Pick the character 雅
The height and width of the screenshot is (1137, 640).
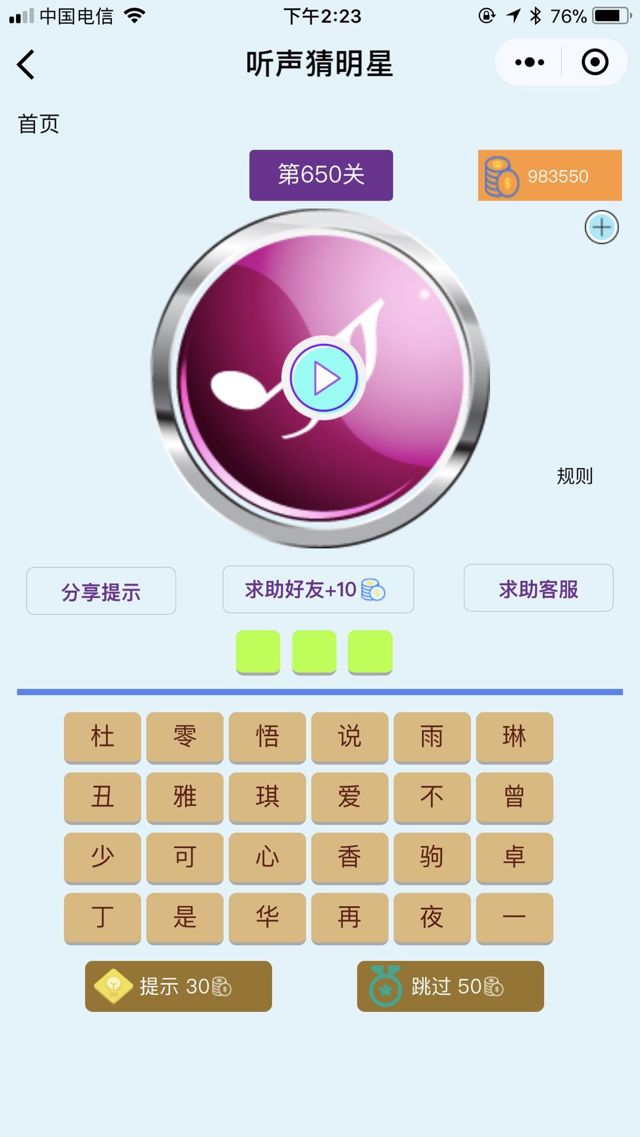click(185, 797)
